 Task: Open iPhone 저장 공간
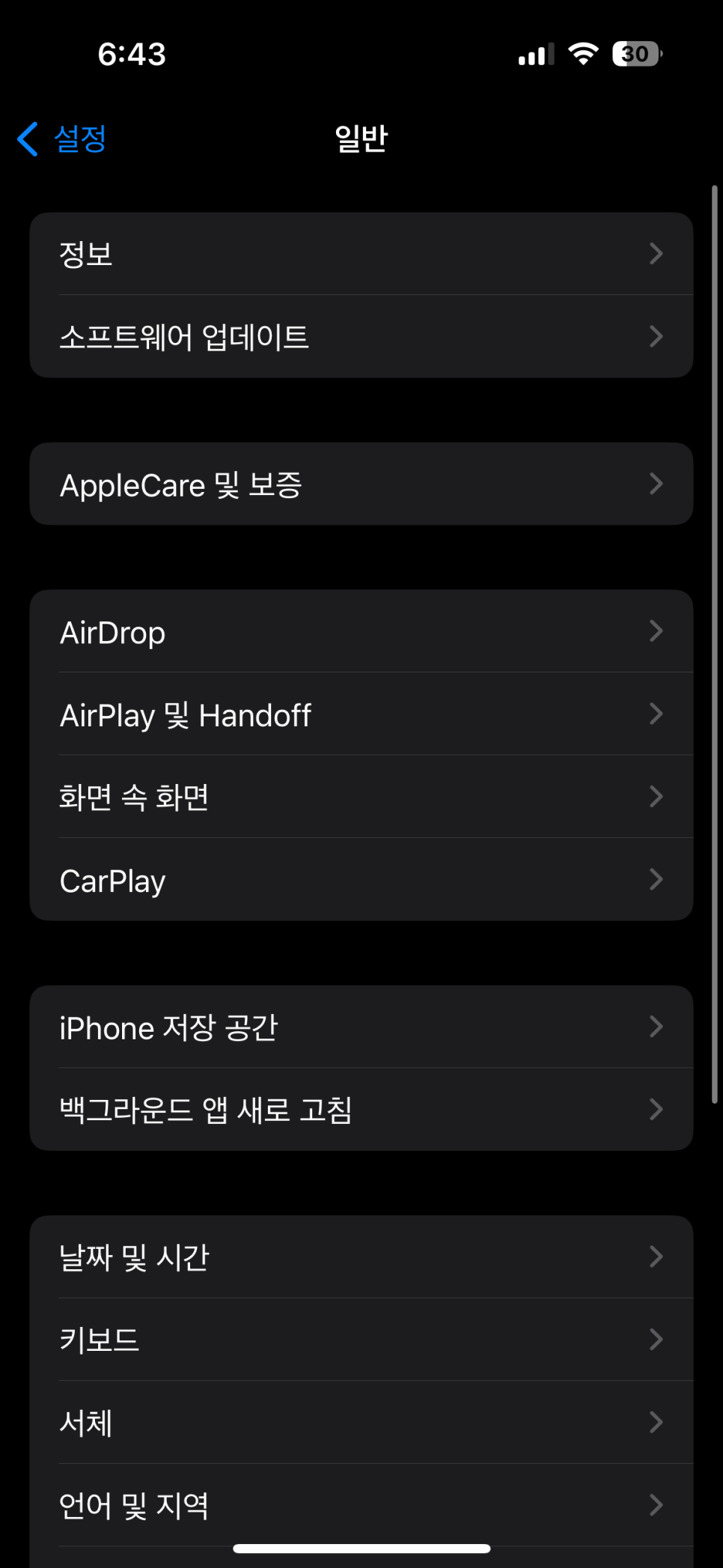pos(361,1027)
